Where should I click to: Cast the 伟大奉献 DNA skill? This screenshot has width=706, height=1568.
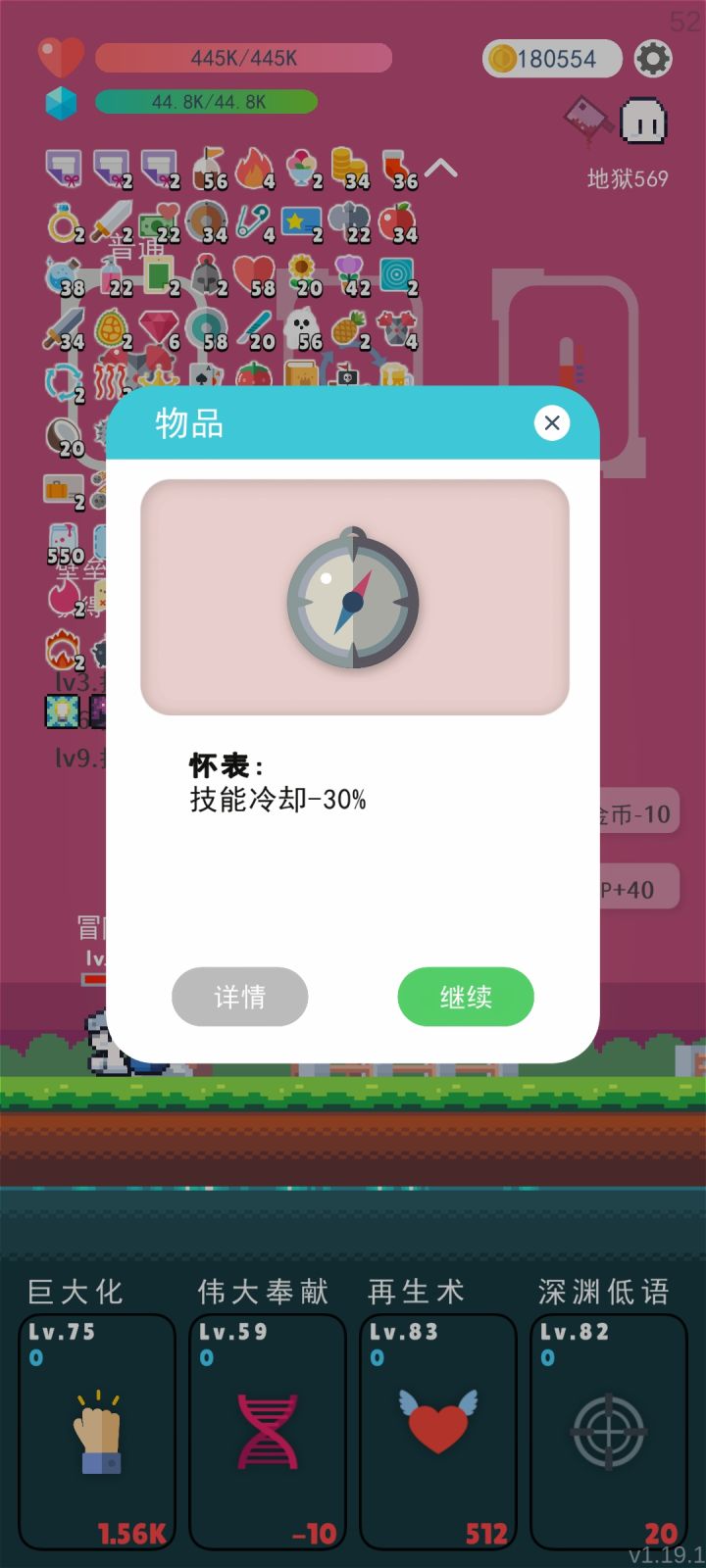pyautogui.click(x=267, y=1431)
